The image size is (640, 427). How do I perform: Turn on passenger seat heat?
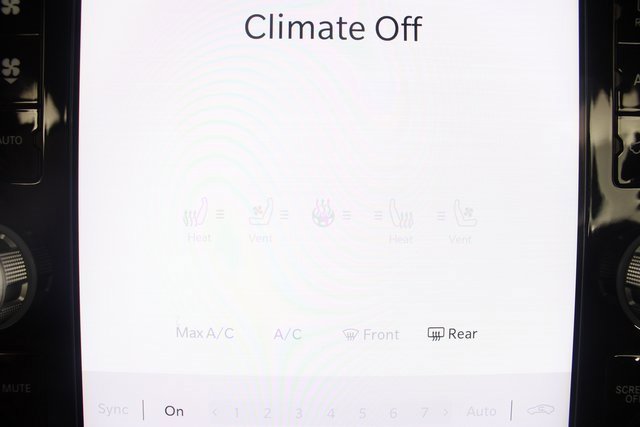coord(401,218)
